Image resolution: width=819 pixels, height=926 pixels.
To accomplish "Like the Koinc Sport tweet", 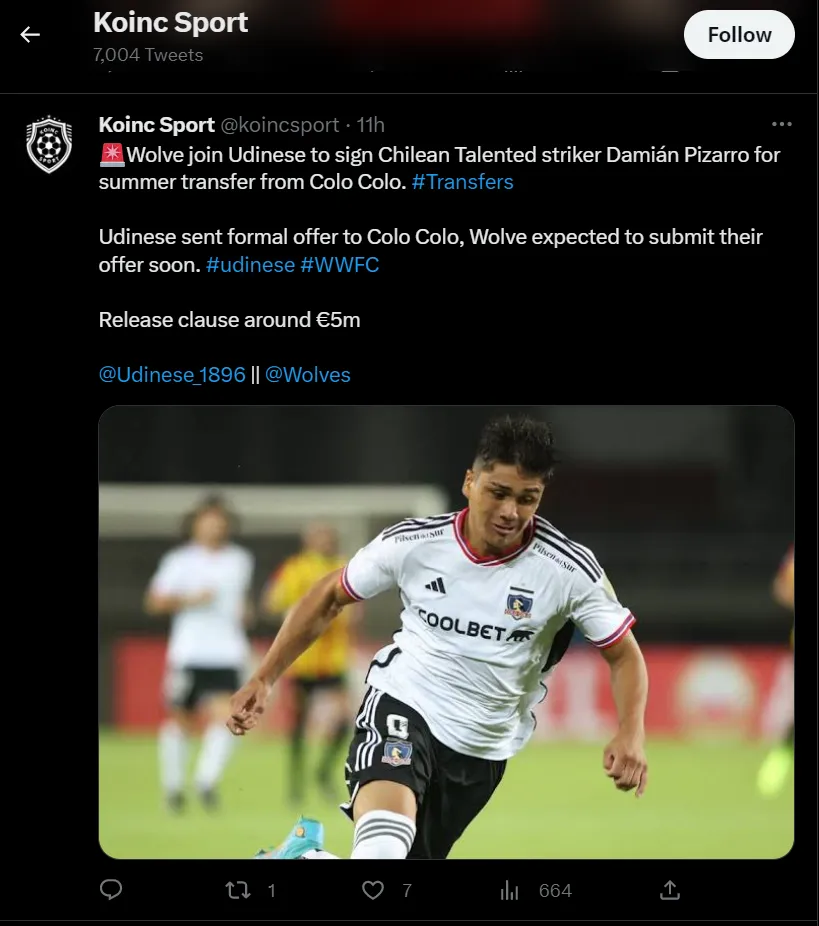I will click(373, 890).
